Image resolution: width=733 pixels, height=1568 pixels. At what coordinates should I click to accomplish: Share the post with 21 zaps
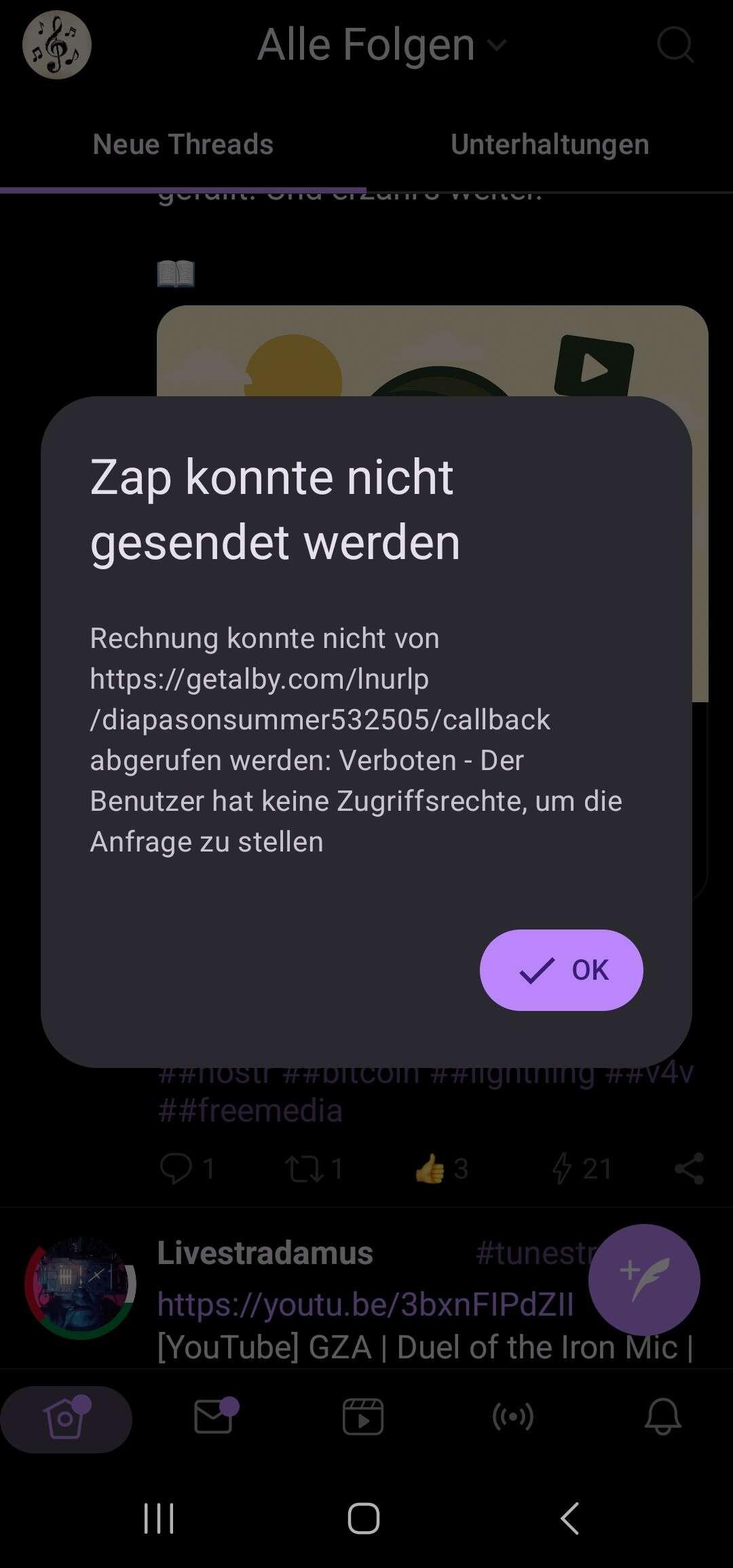(x=689, y=1168)
